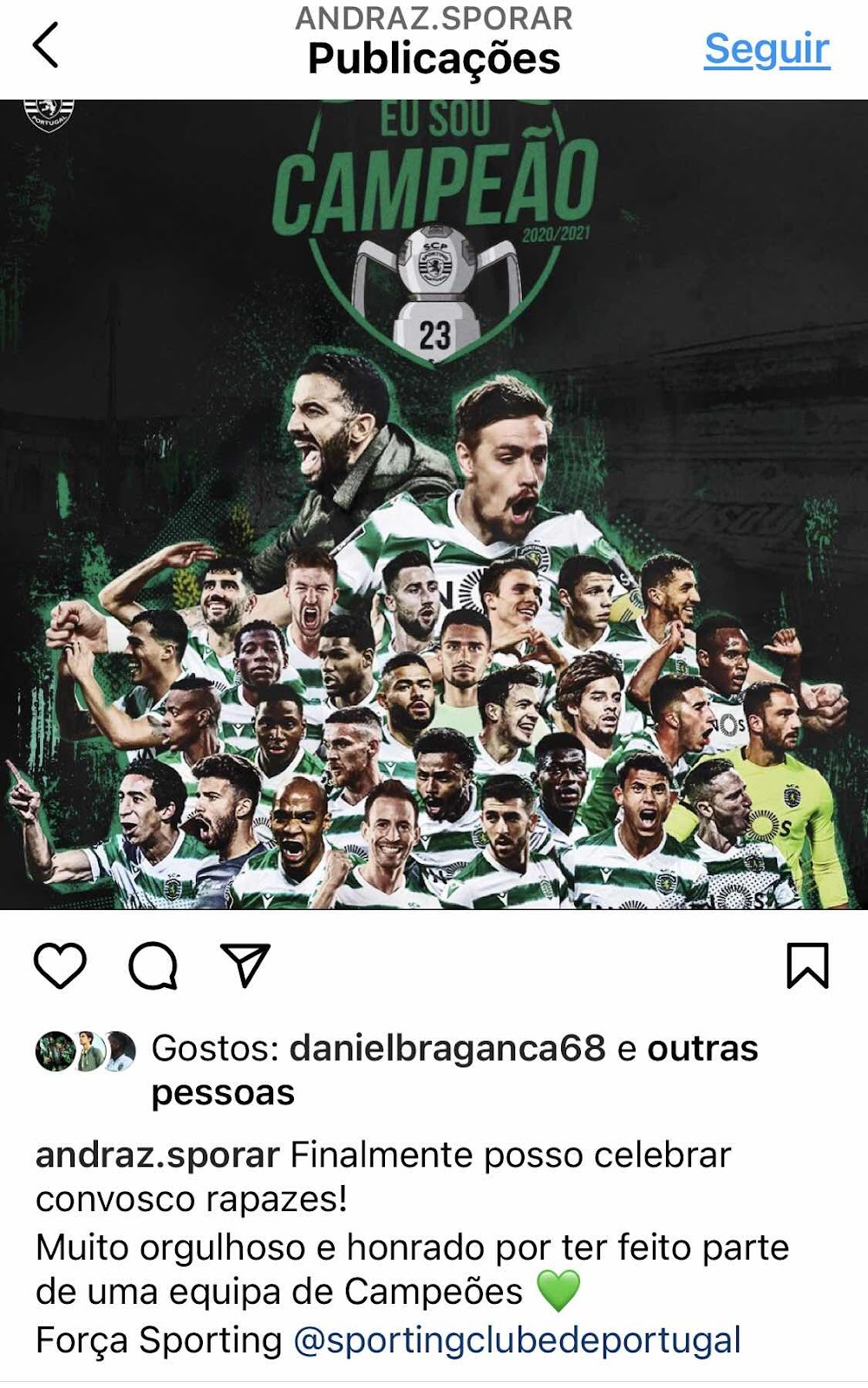The image size is (868, 1388).
Task: Open the @sportingclubedeportugal mention
Action: (x=517, y=1339)
